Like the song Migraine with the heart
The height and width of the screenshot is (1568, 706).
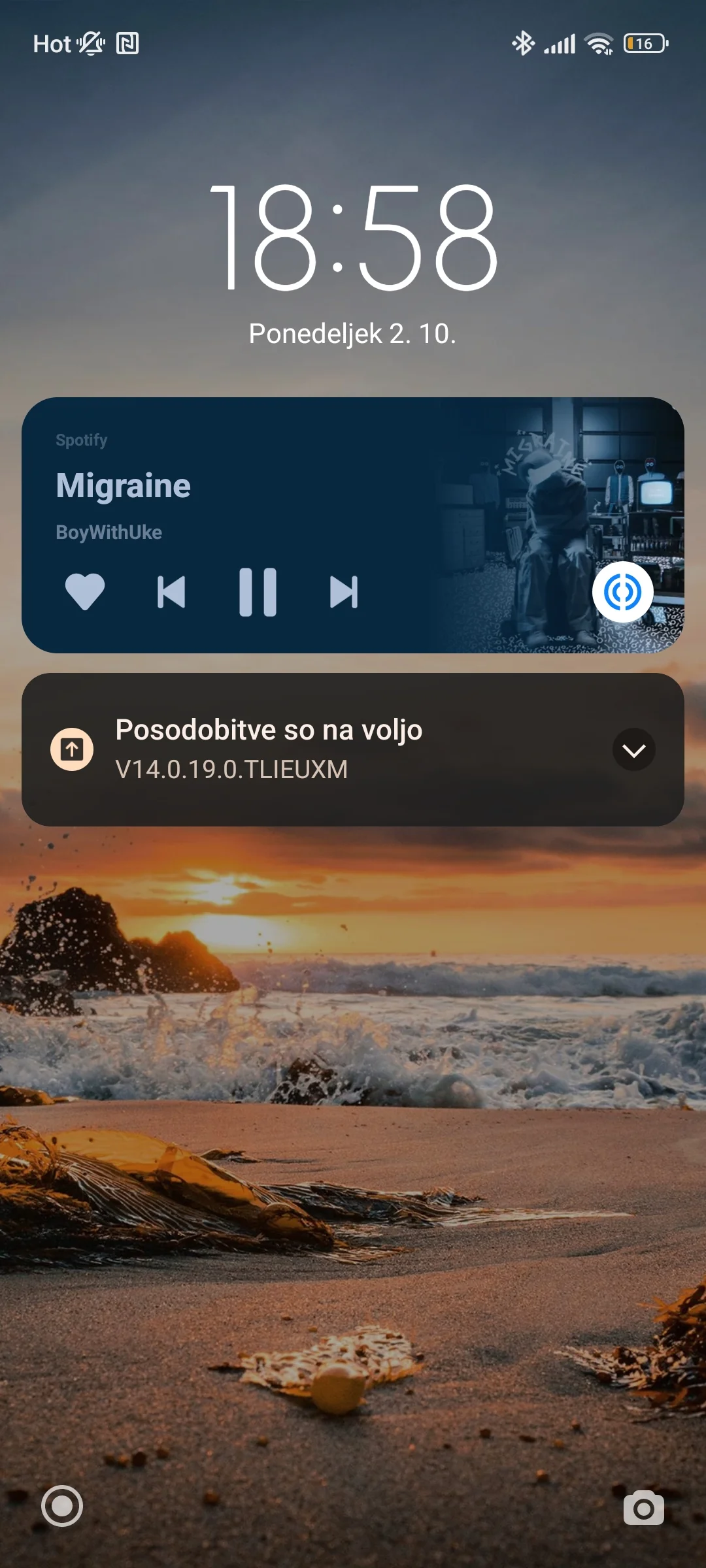pos(85,591)
